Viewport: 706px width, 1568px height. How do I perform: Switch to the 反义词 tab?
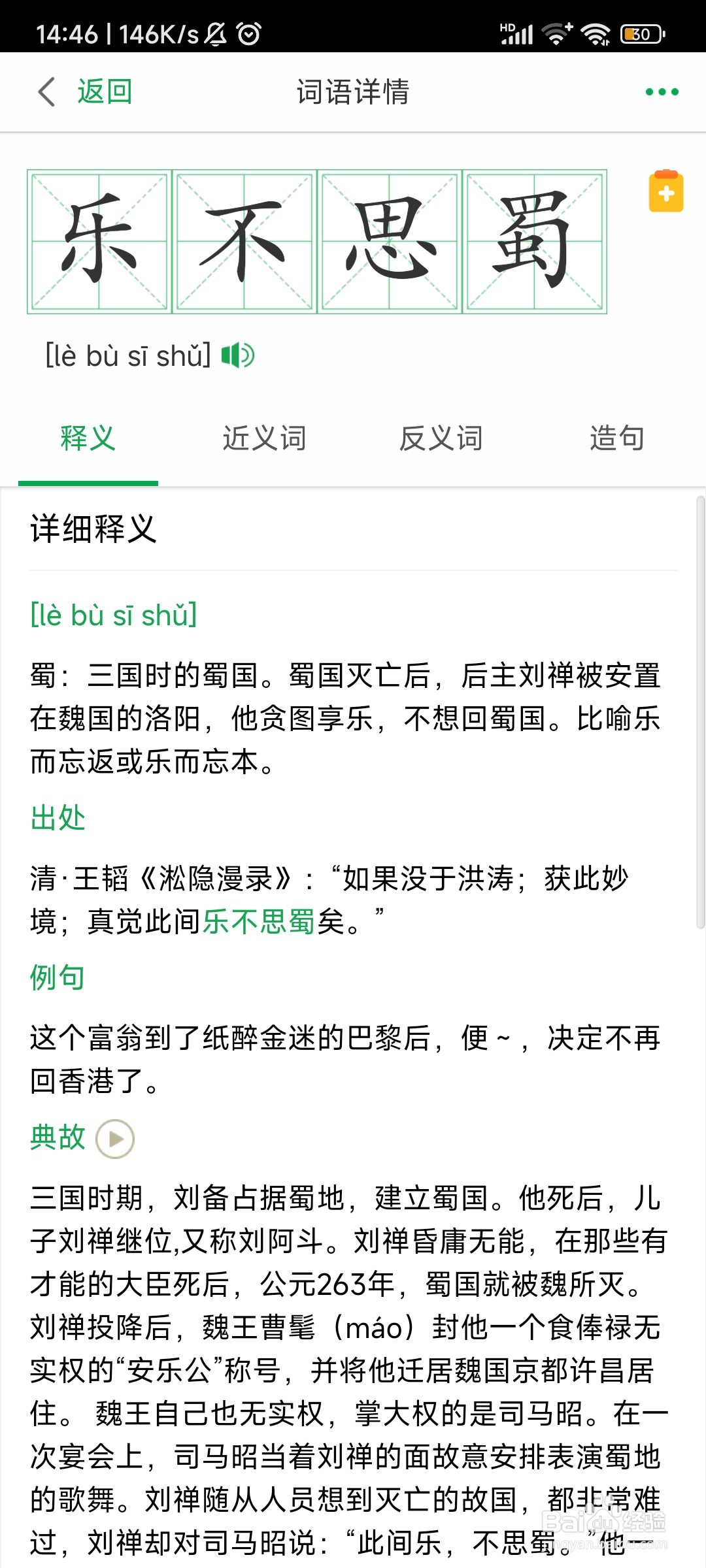441,438
